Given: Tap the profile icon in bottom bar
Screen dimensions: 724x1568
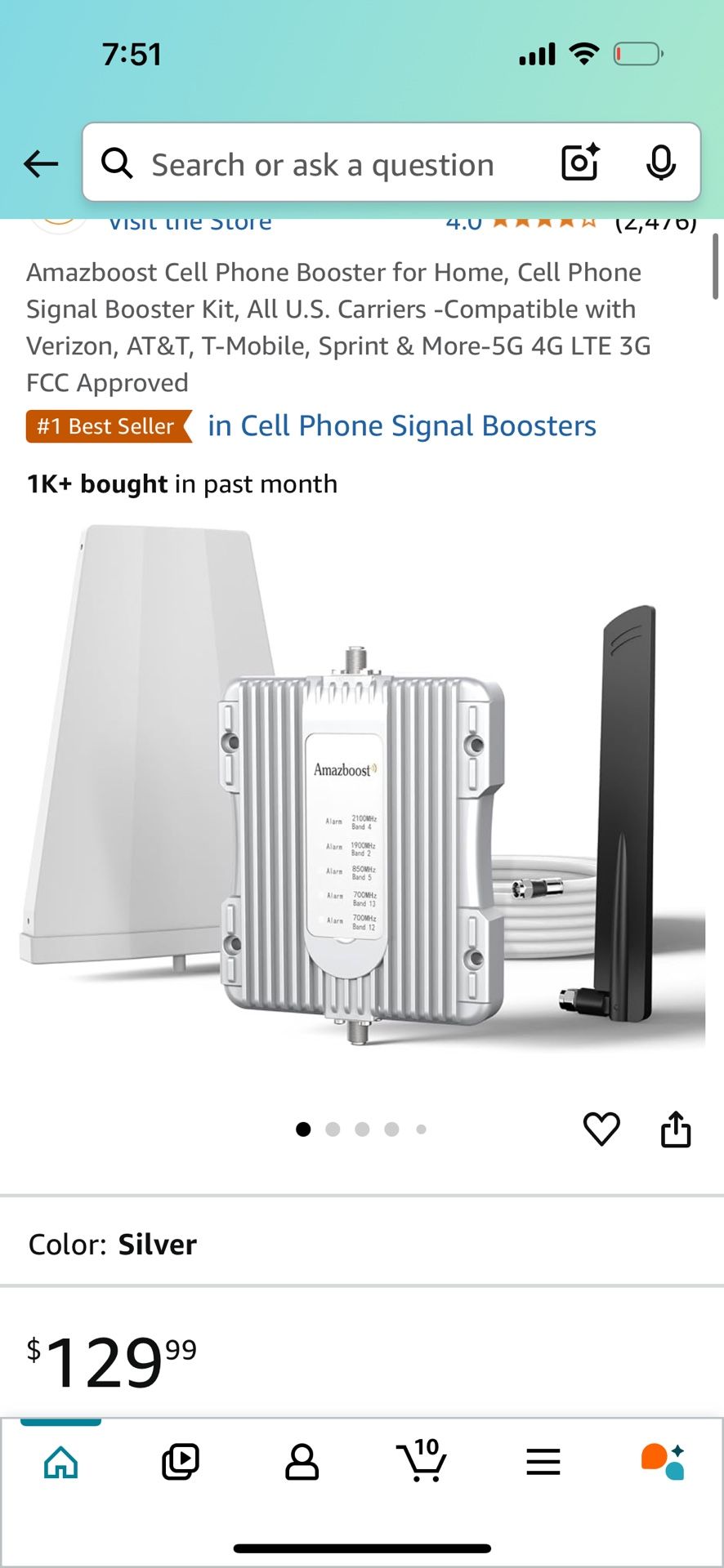Looking at the screenshot, I should click(x=302, y=1462).
